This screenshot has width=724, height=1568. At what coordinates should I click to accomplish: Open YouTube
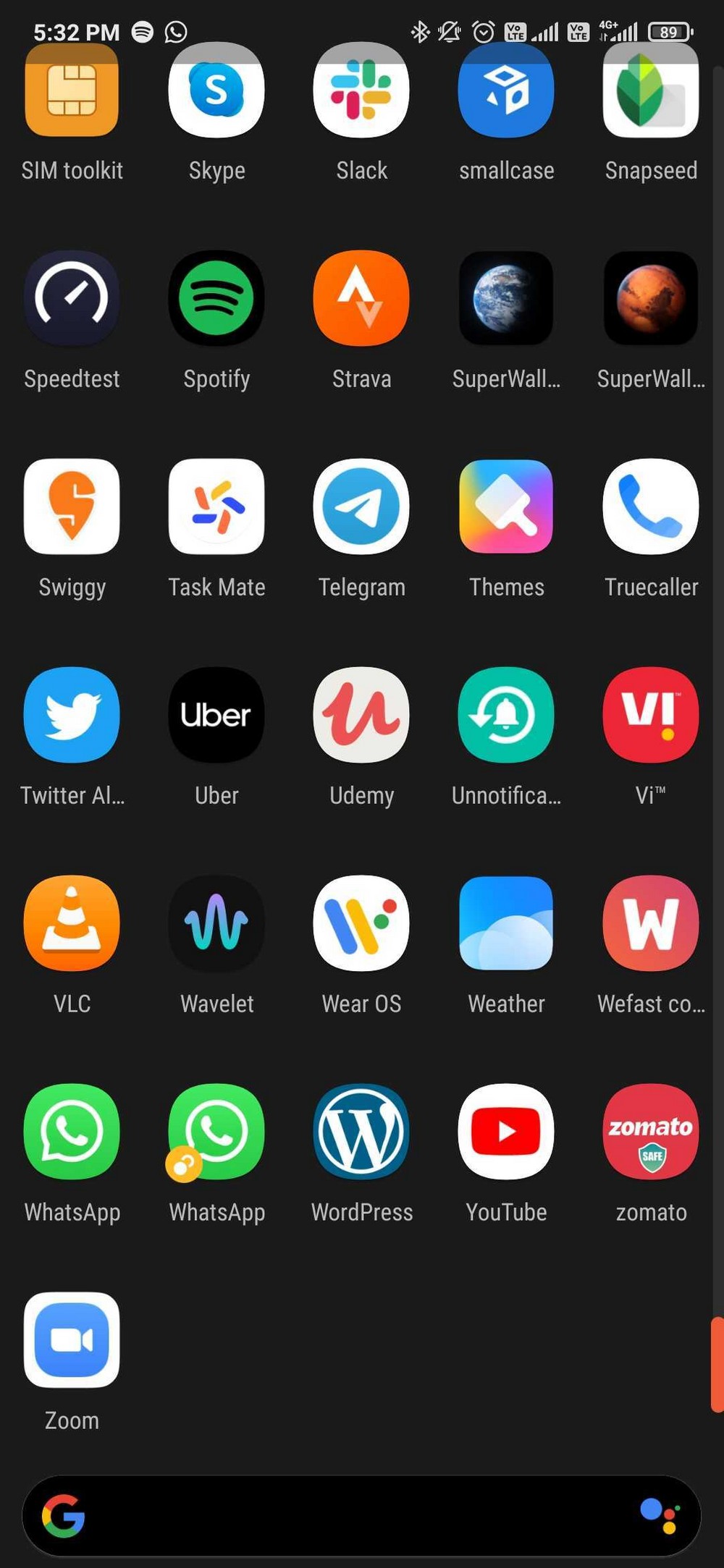point(506,1132)
